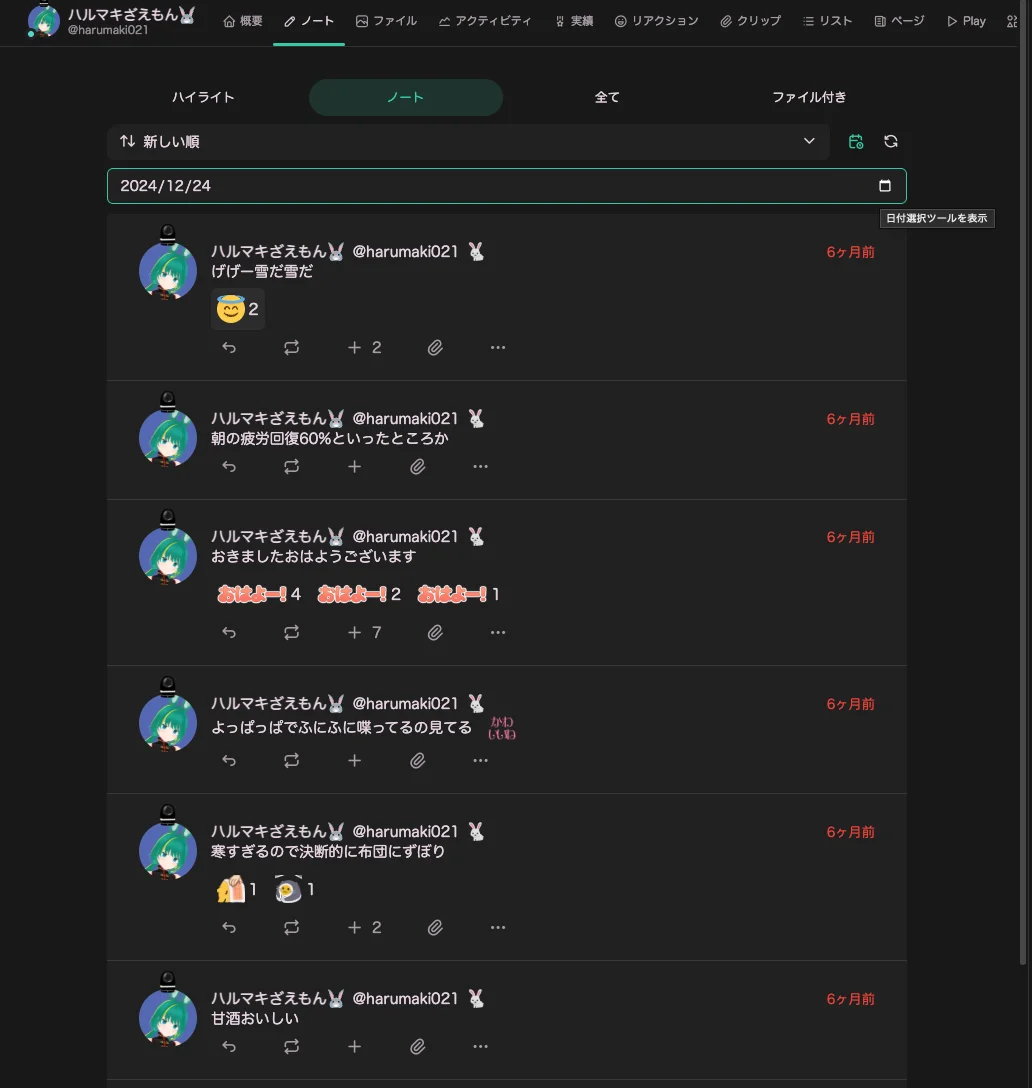
Task: Reload the note list
Action: click(x=891, y=142)
